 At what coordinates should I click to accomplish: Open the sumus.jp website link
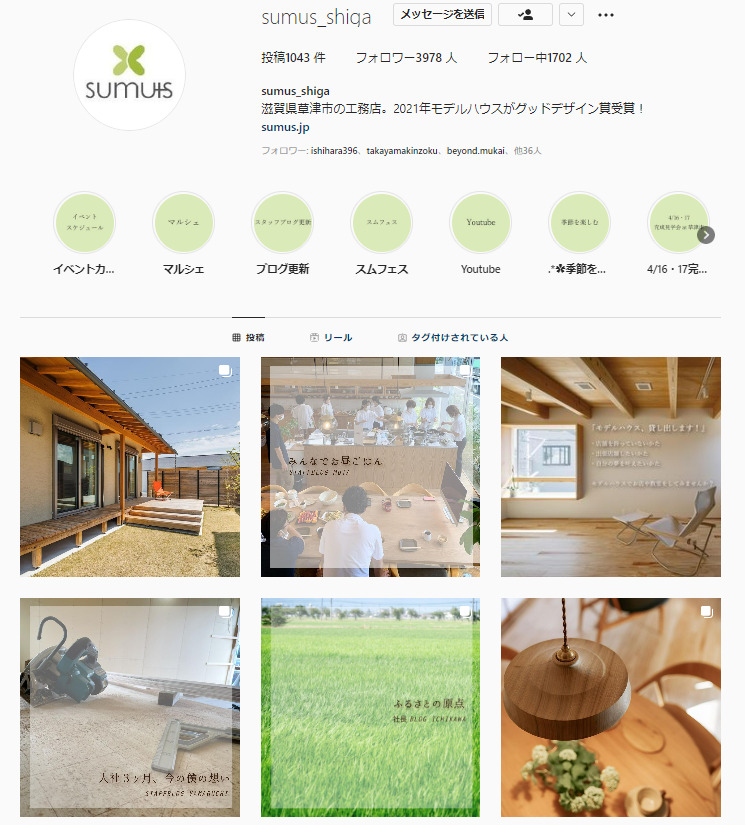point(285,127)
